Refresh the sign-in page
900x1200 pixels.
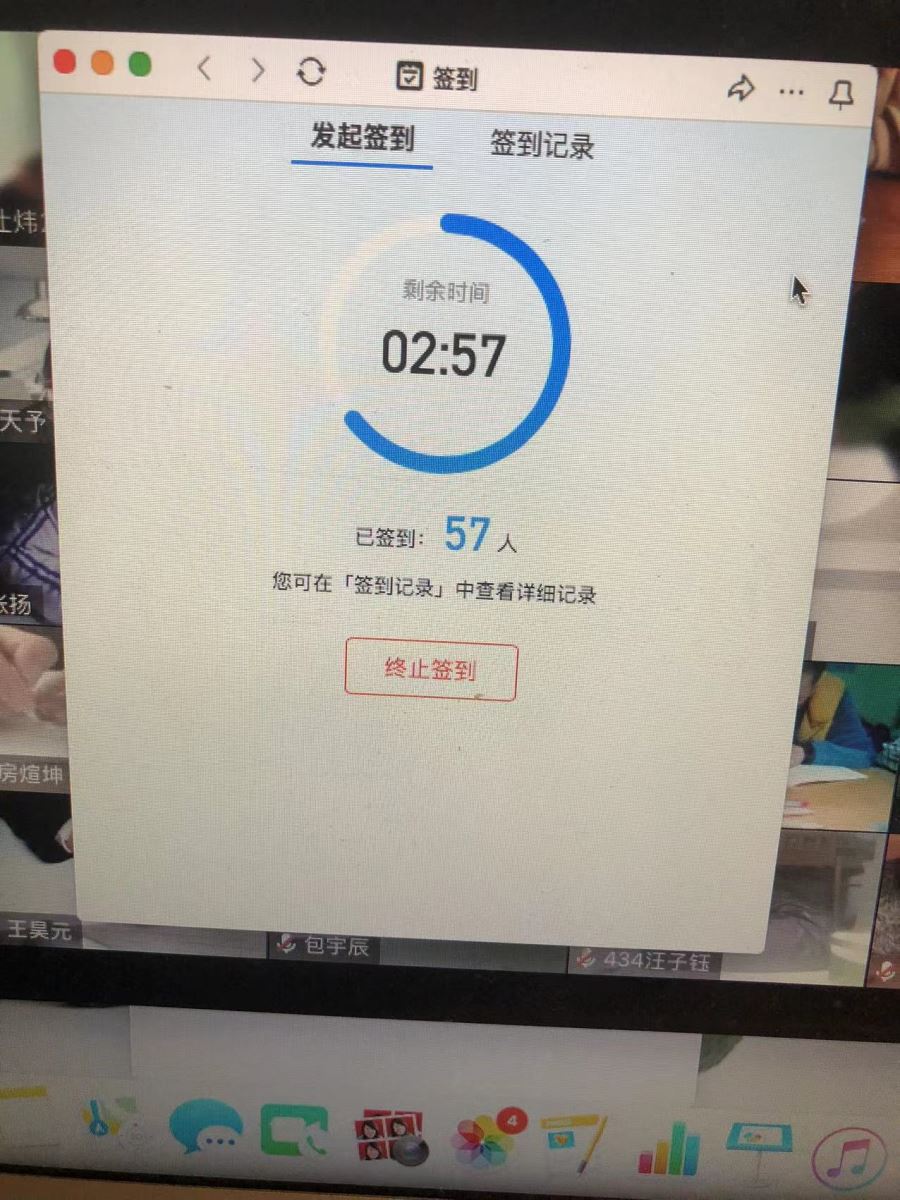tap(311, 72)
